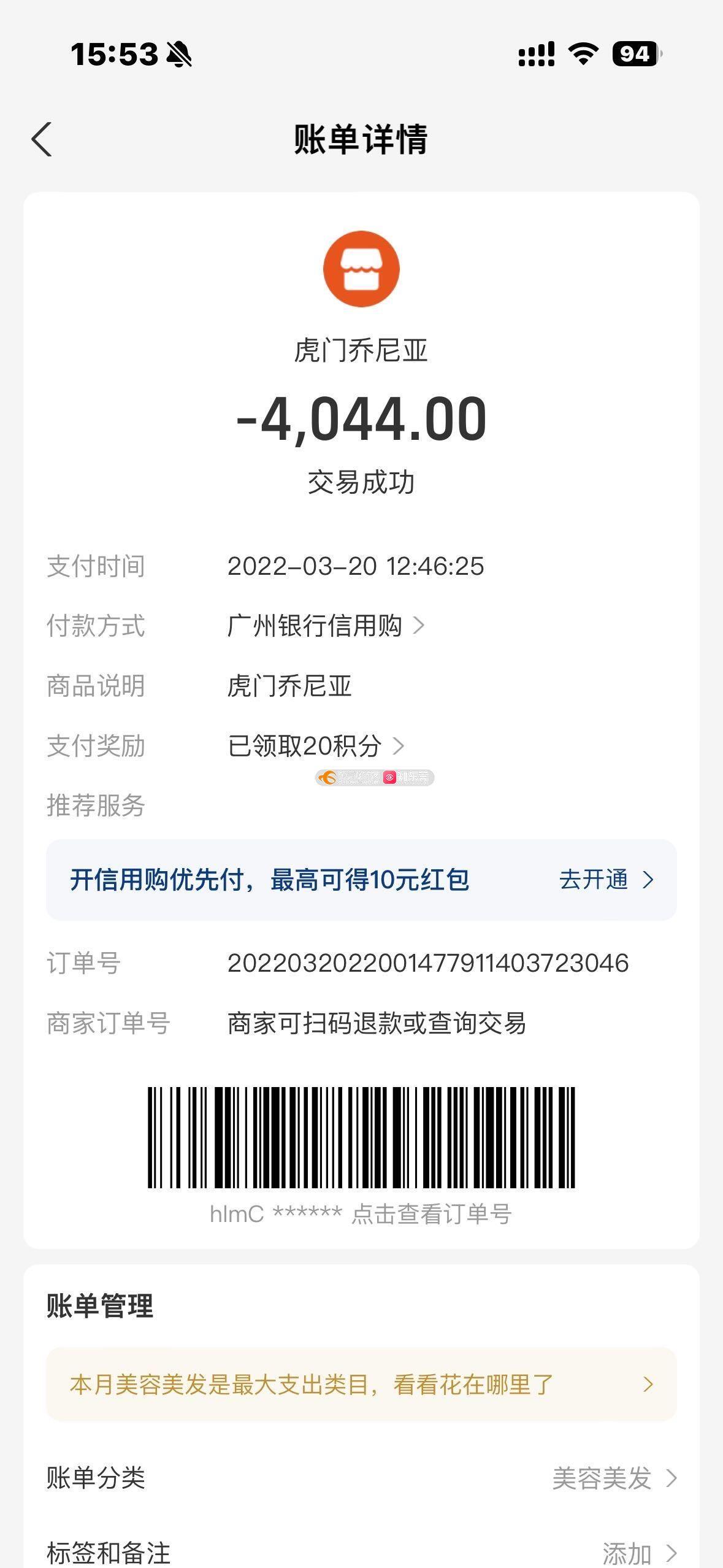723x1568 pixels.
Task: Tap 去开通 to enable credit priority pay
Action: pyautogui.click(x=606, y=880)
